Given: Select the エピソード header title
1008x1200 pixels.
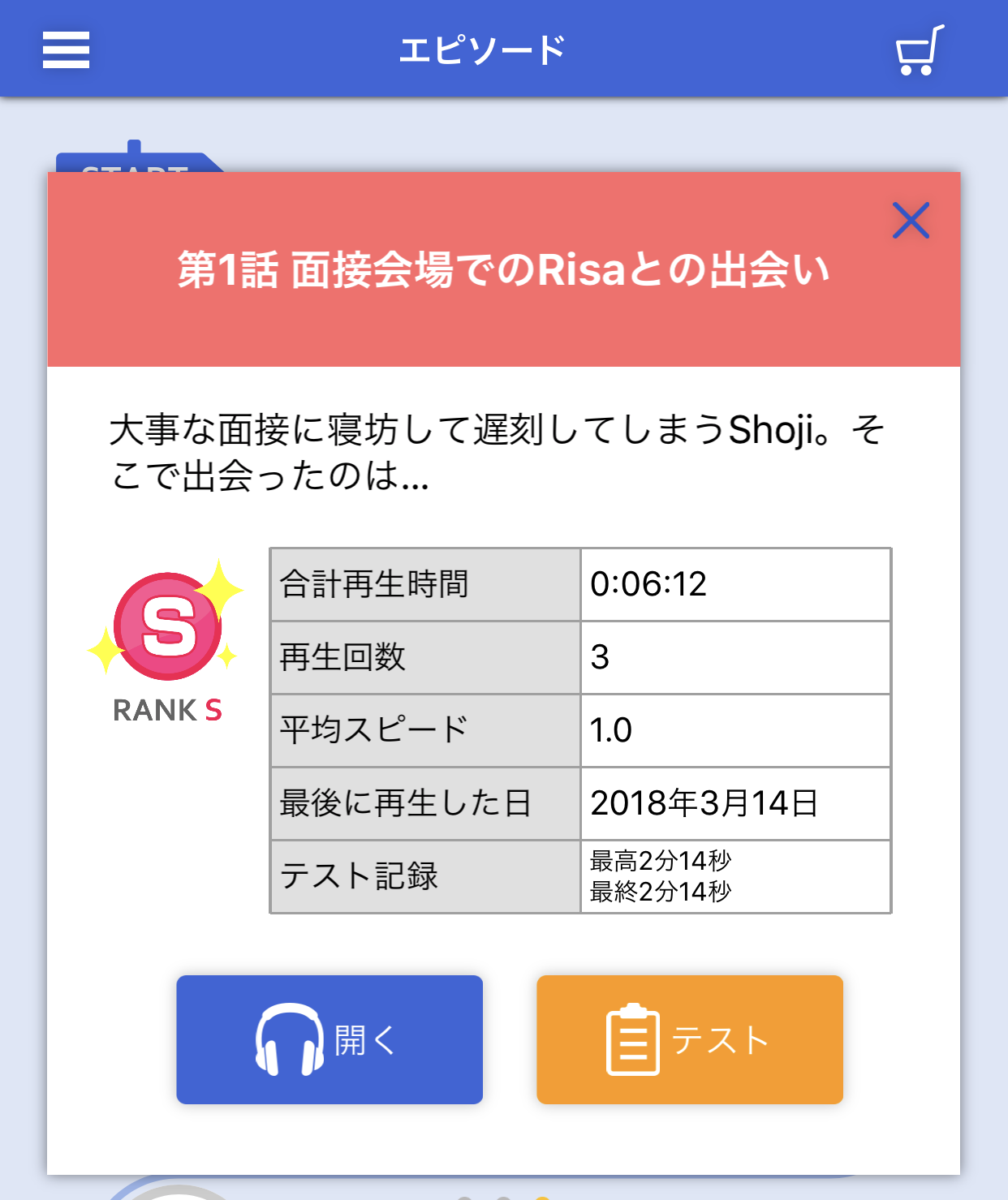Looking at the screenshot, I should (x=482, y=49).
